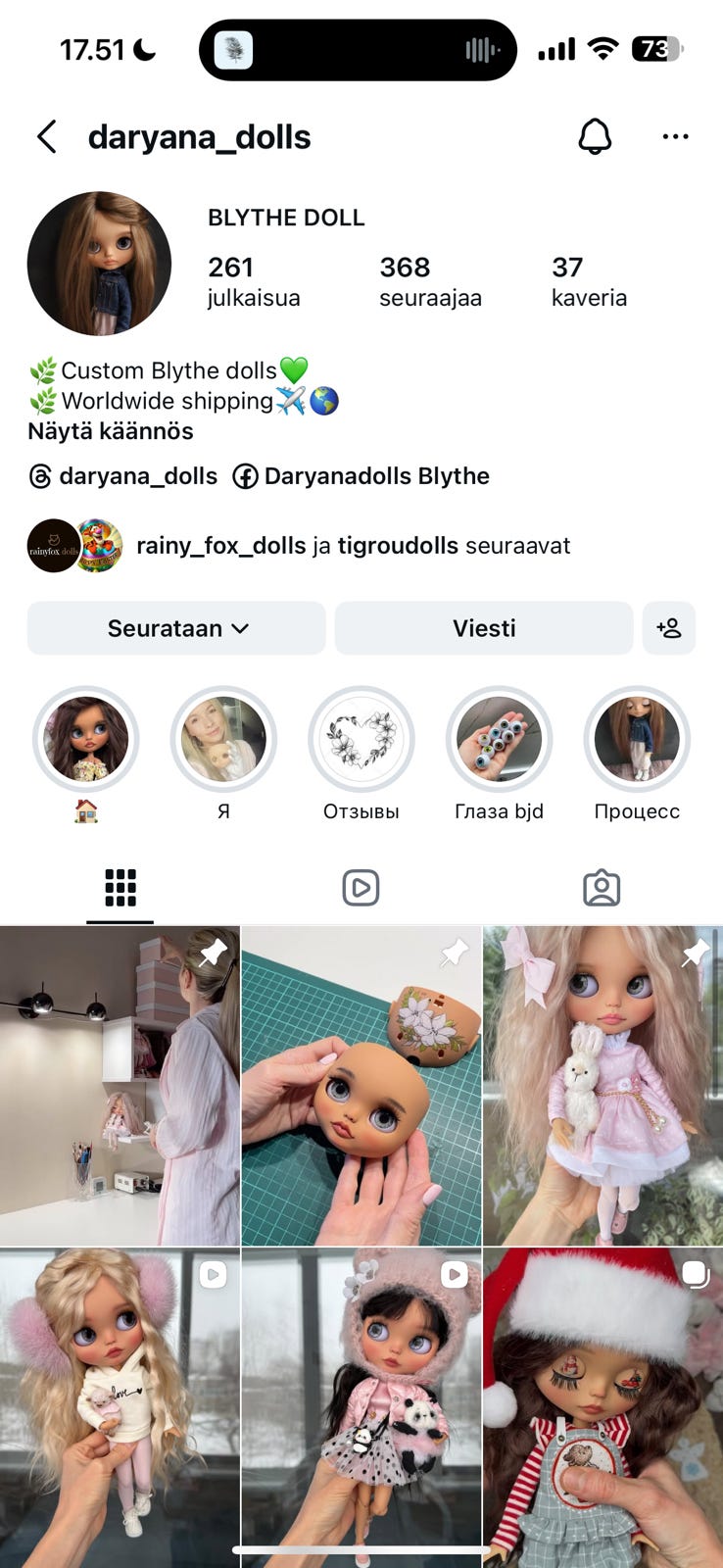The width and height of the screenshot is (723, 1568).
Task: Open rainy_fox_dolls follower link
Action: pos(219,545)
